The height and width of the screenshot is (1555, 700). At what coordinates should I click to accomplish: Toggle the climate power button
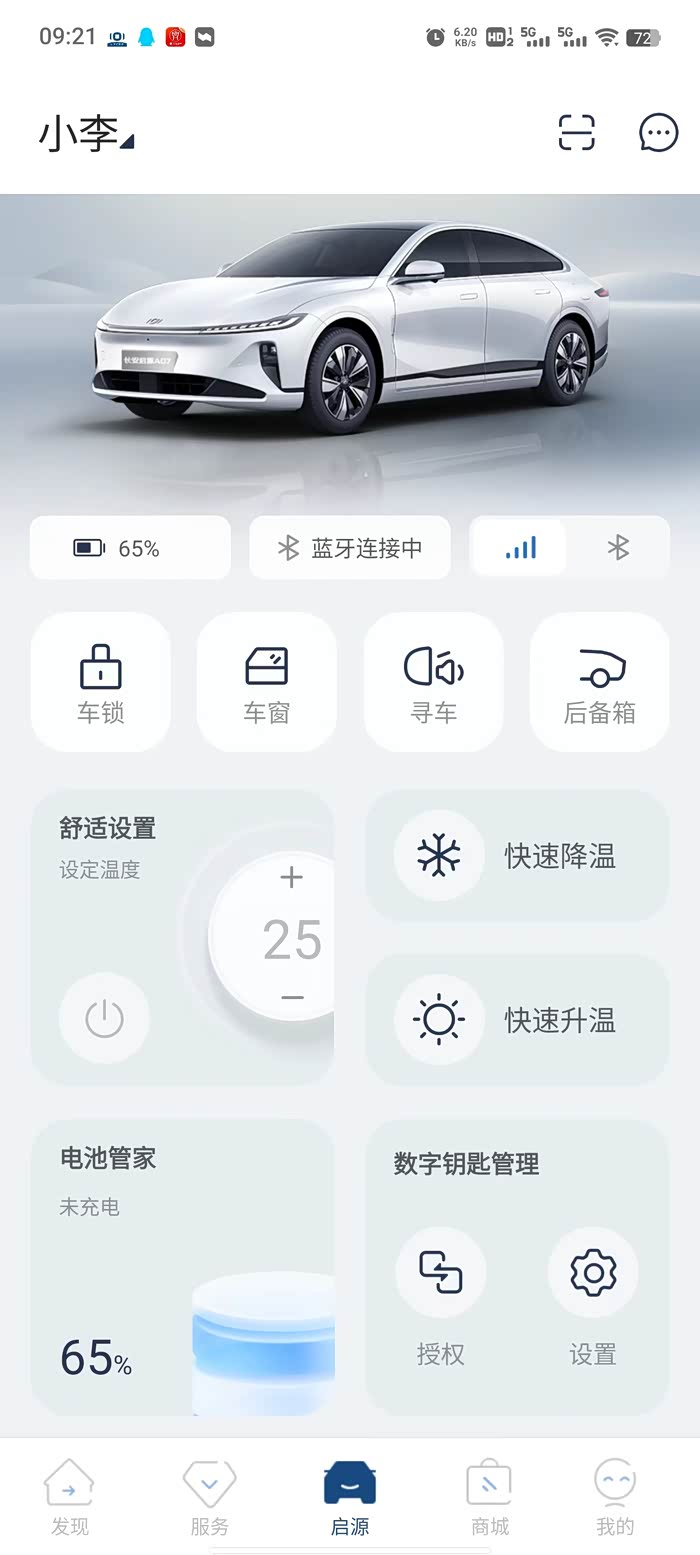(x=104, y=1019)
